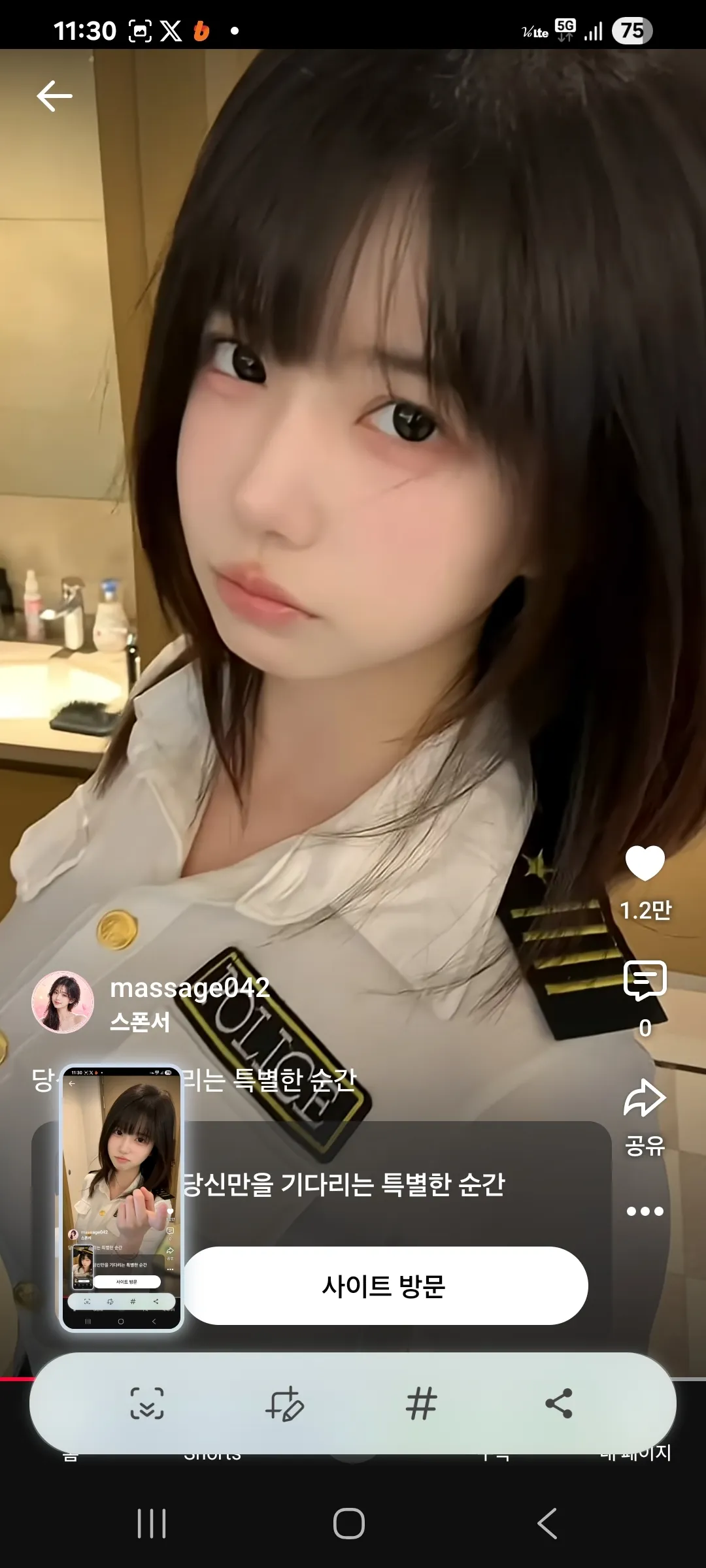706x1568 pixels.
Task: Open recent apps in the navigation bar
Action: tap(152, 1524)
